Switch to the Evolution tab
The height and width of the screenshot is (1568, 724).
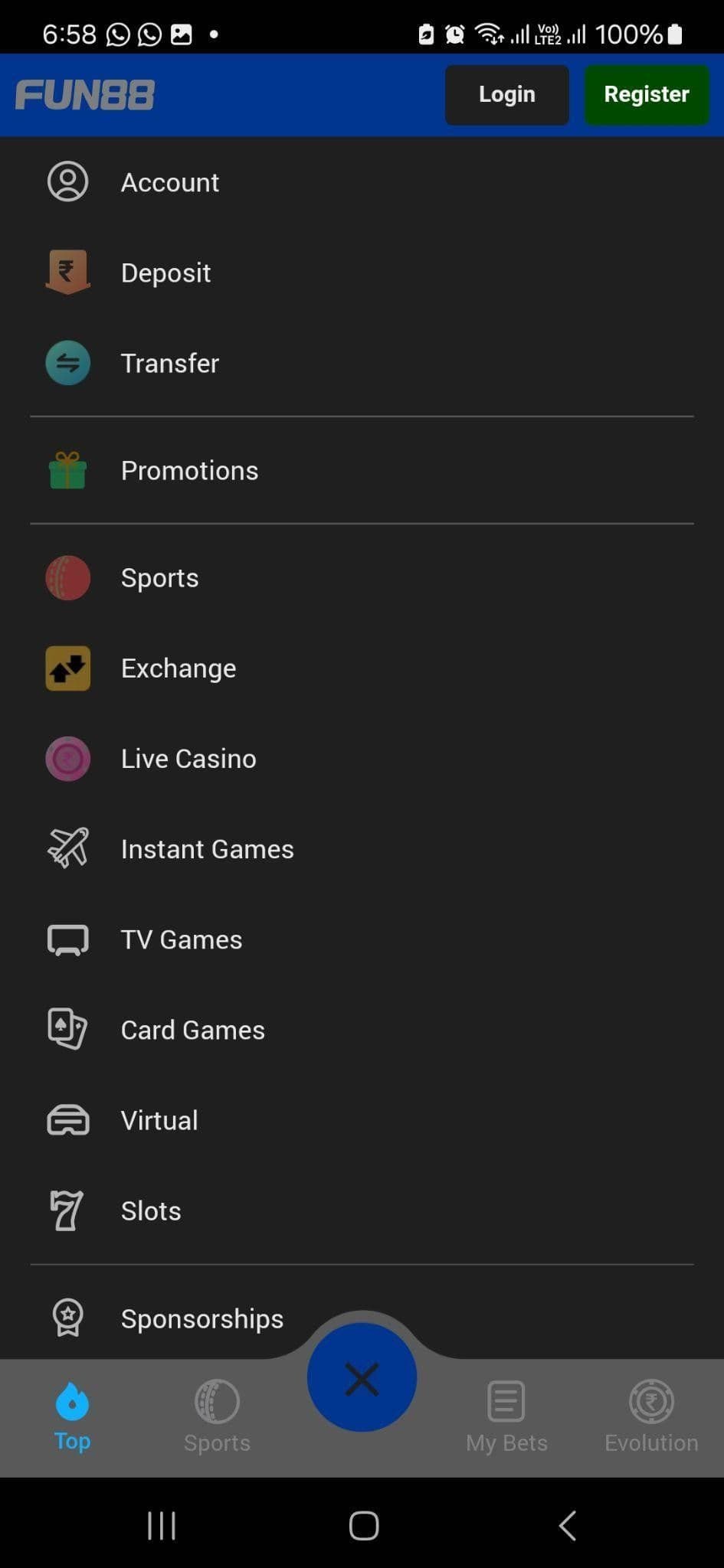point(650,1415)
